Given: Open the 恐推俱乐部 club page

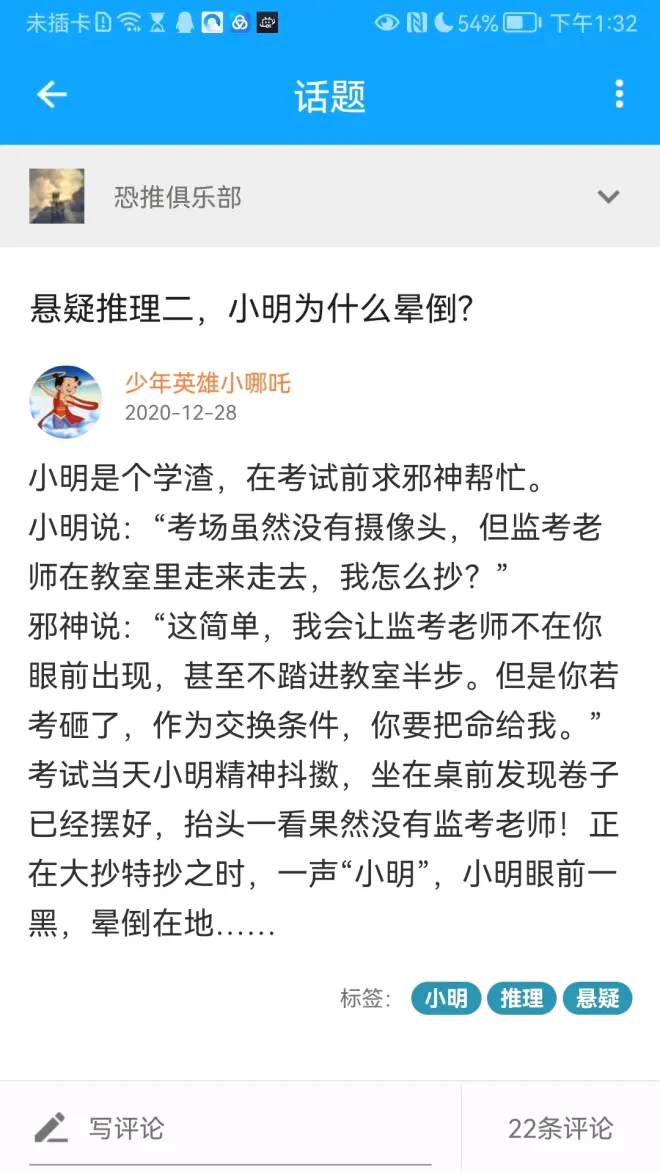Looking at the screenshot, I should tap(178, 197).
